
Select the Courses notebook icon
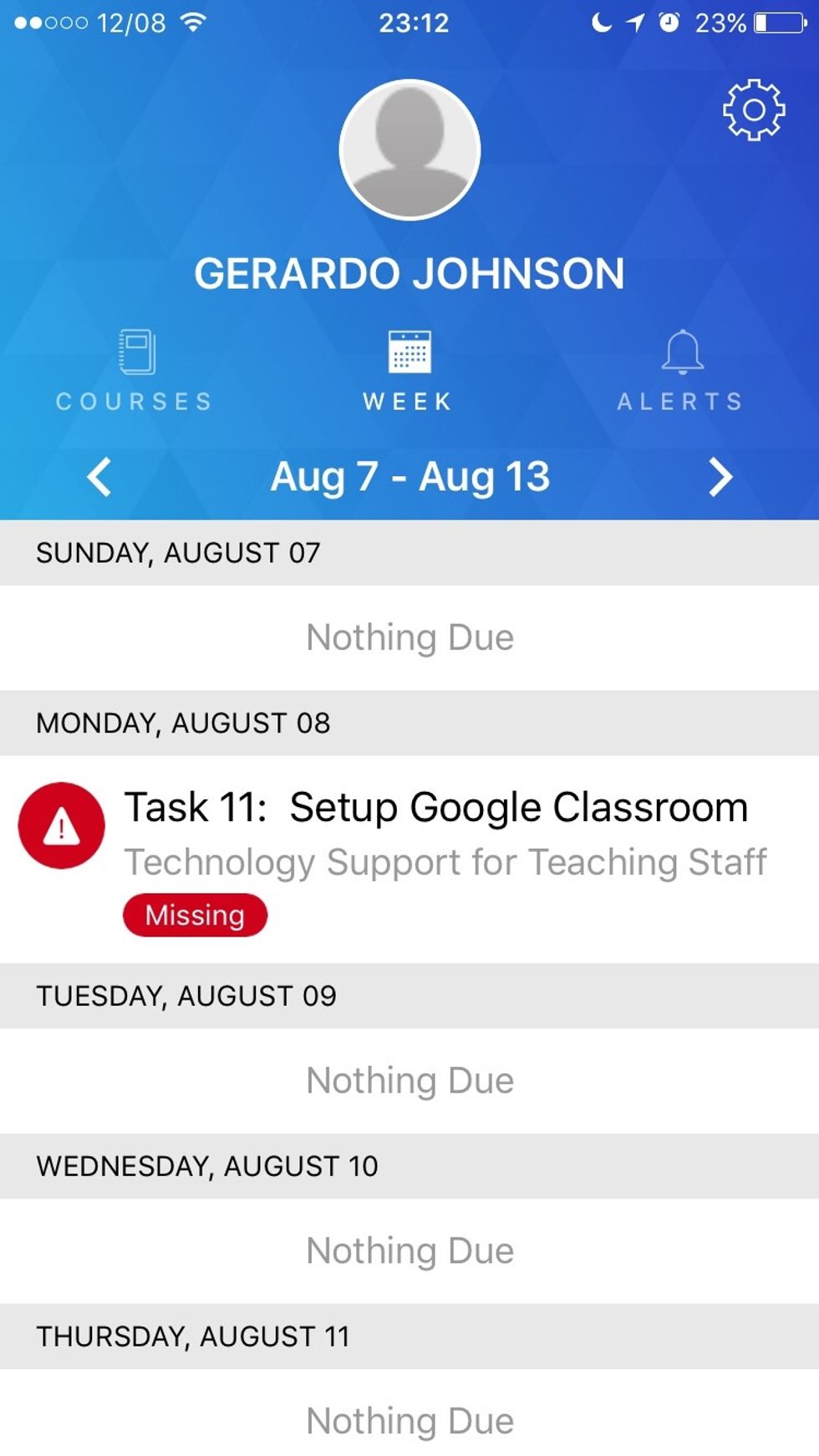pos(135,352)
